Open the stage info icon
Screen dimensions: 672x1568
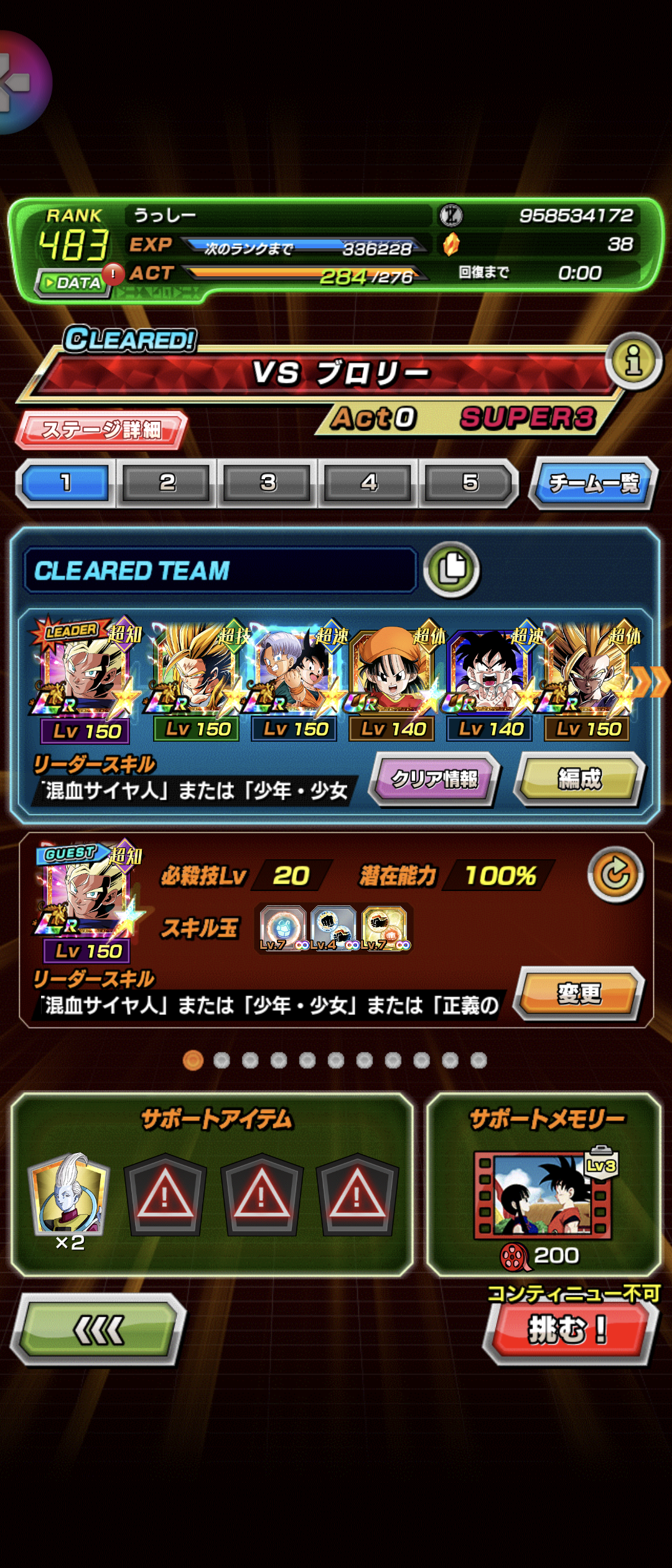click(x=634, y=361)
